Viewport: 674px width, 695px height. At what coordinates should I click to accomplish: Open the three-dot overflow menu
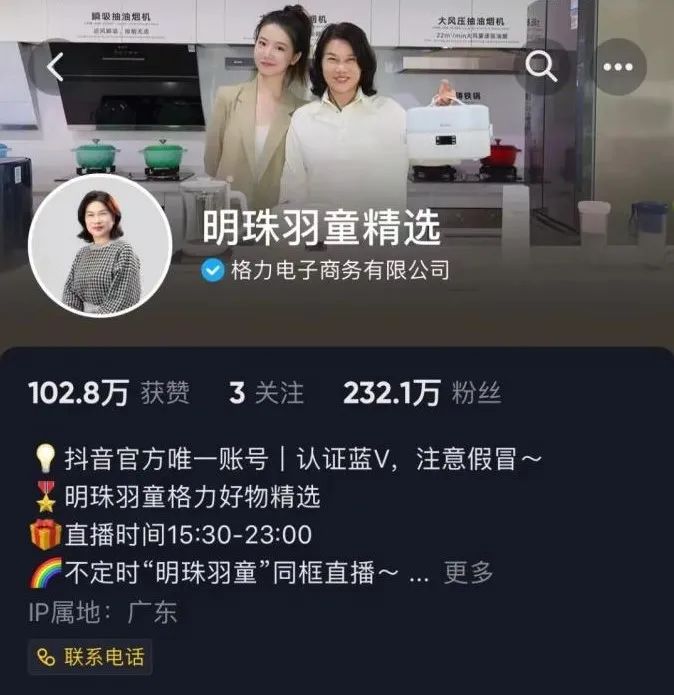point(620,67)
